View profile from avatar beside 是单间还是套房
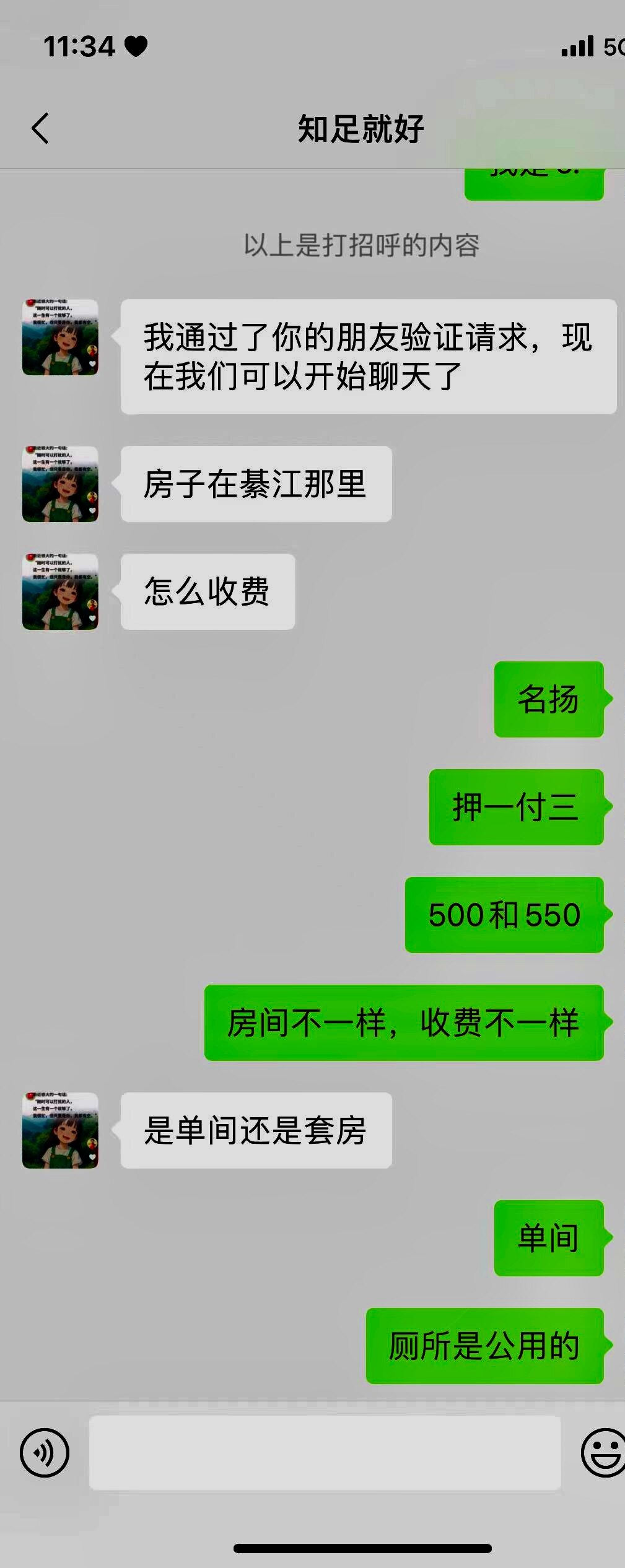 click(x=60, y=1130)
